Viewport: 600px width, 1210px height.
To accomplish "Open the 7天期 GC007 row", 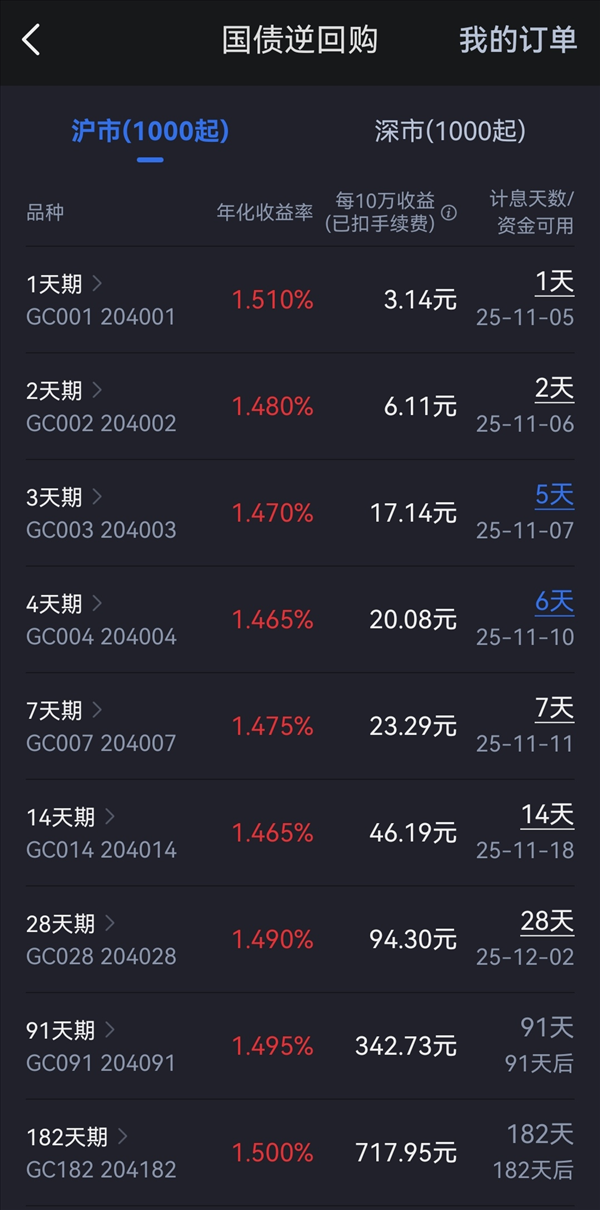I will pyautogui.click(x=100, y=727).
